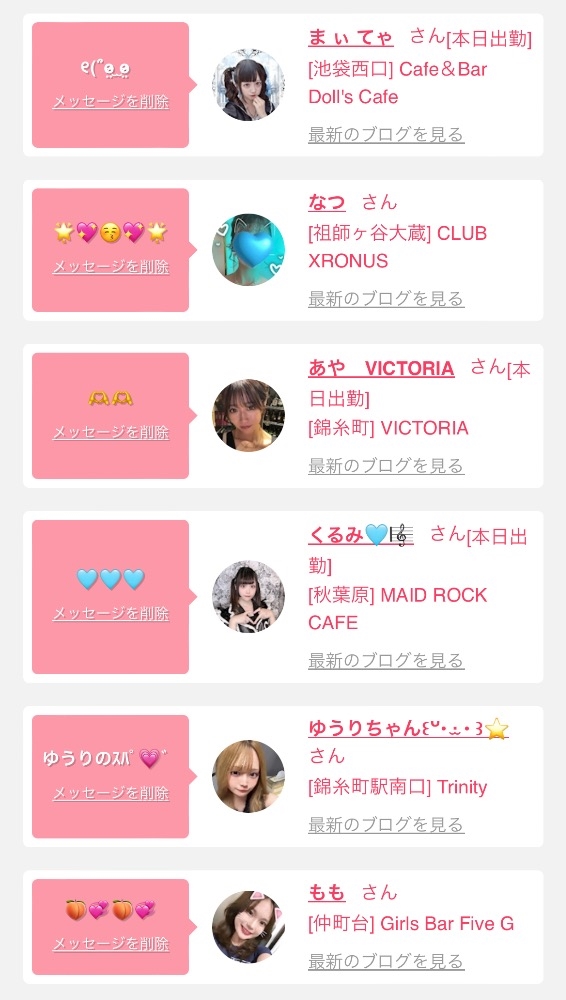Viewport: 566px width, 1000px height.
Task: Tap なつ's profile photo
Action: [248, 250]
